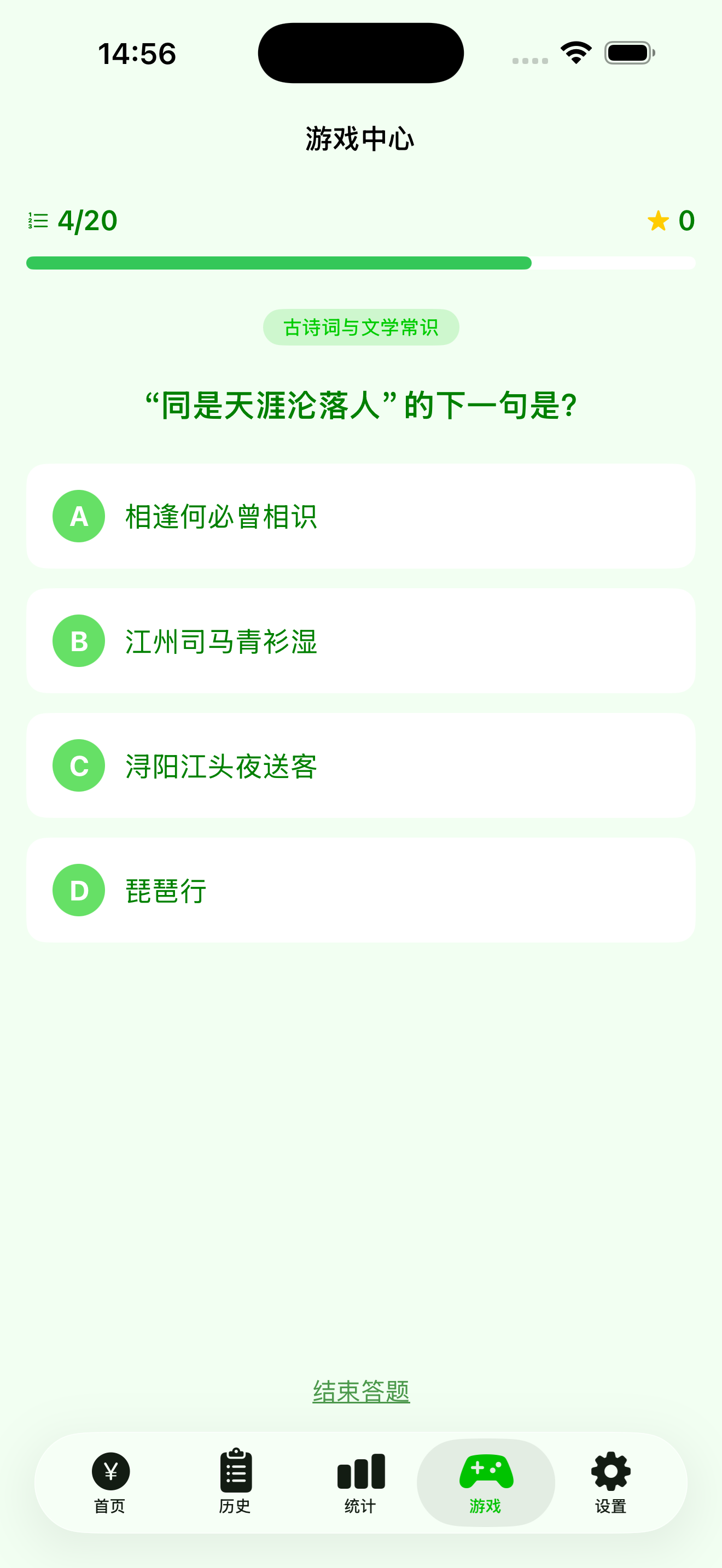Pick answer C 浔阳江头夜送客

[x=361, y=766]
